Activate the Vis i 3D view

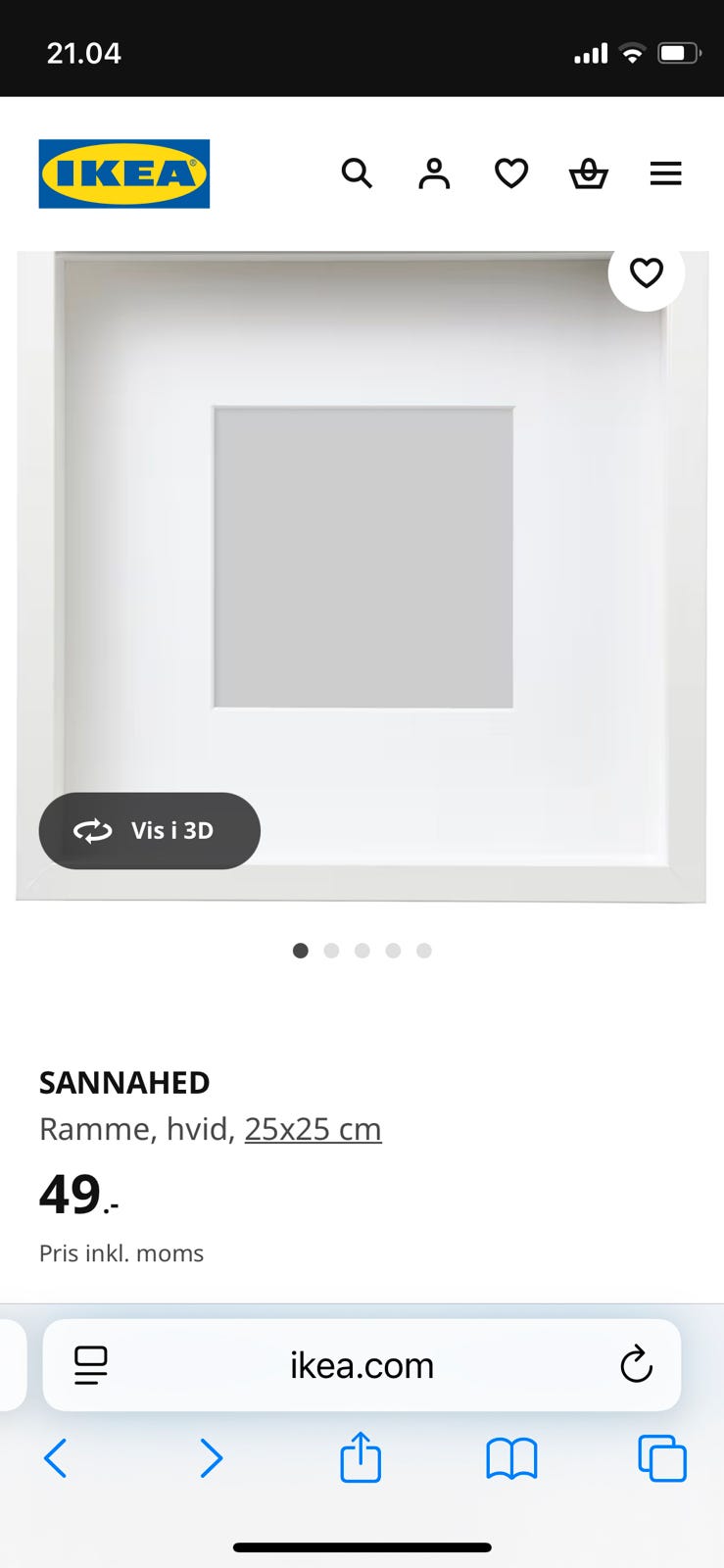[x=149, y=830]
